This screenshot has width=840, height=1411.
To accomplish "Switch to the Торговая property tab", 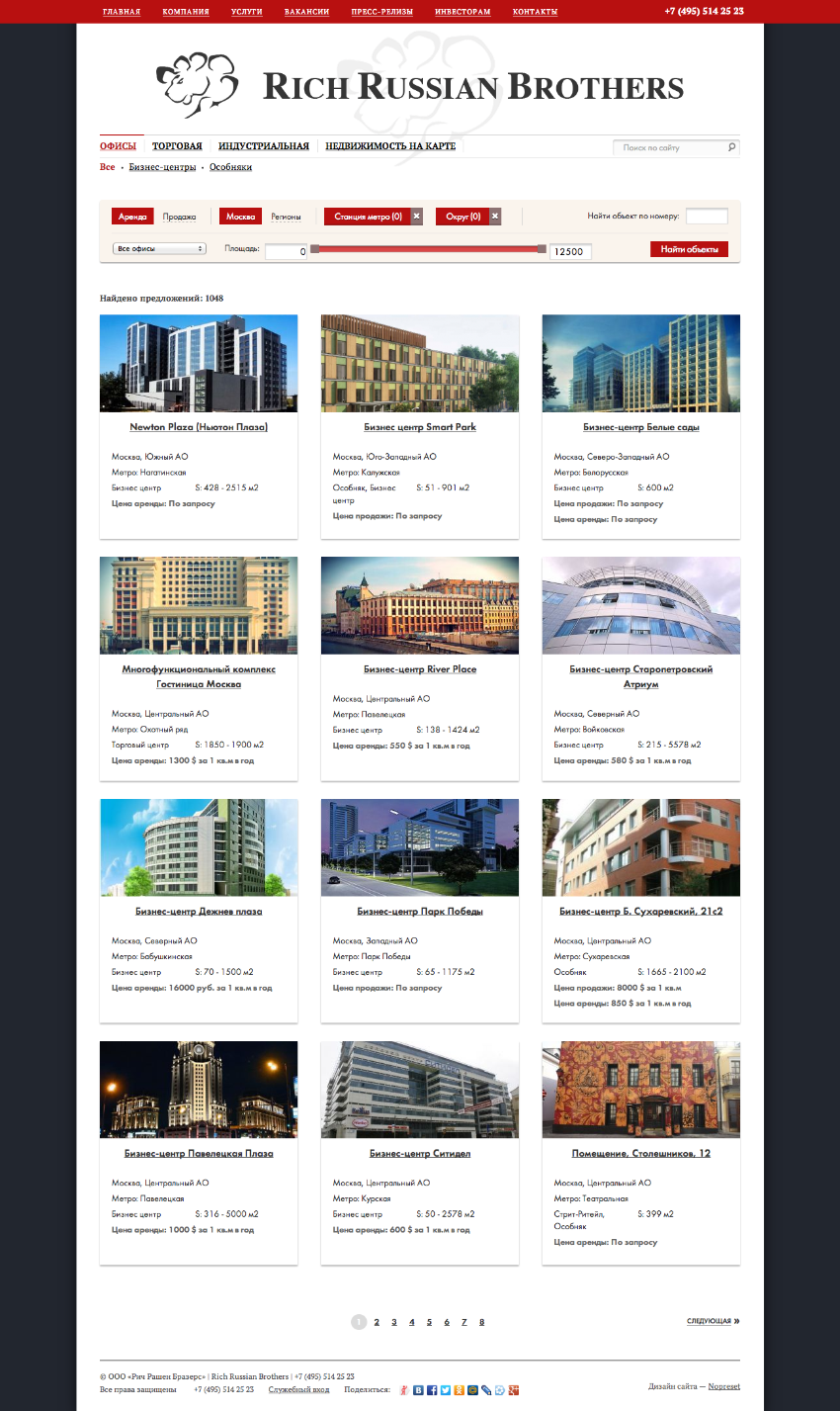I will coord(177,146).
